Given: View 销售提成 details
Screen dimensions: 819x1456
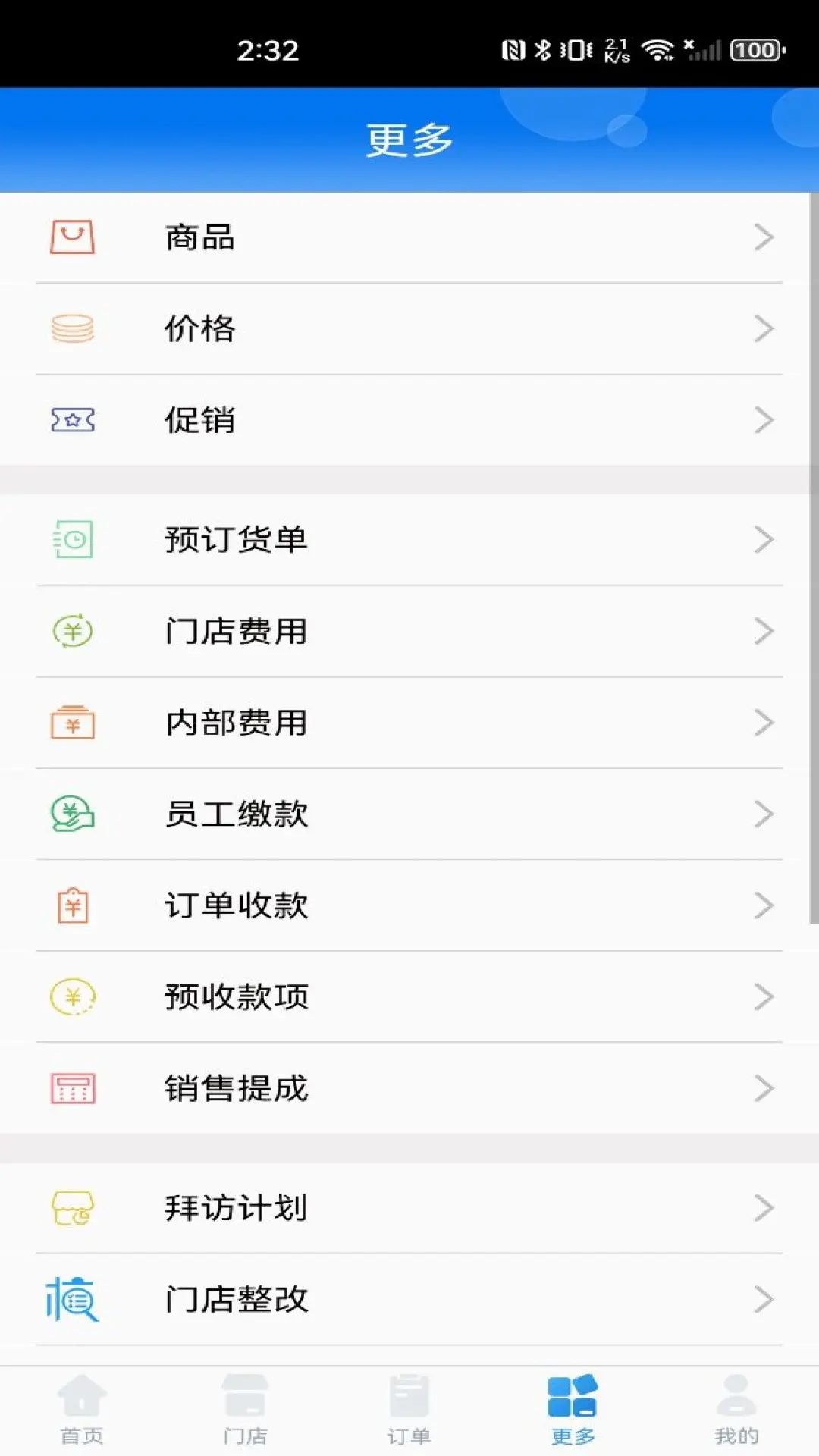Looking at the screenshot, I should [409, 1088].
